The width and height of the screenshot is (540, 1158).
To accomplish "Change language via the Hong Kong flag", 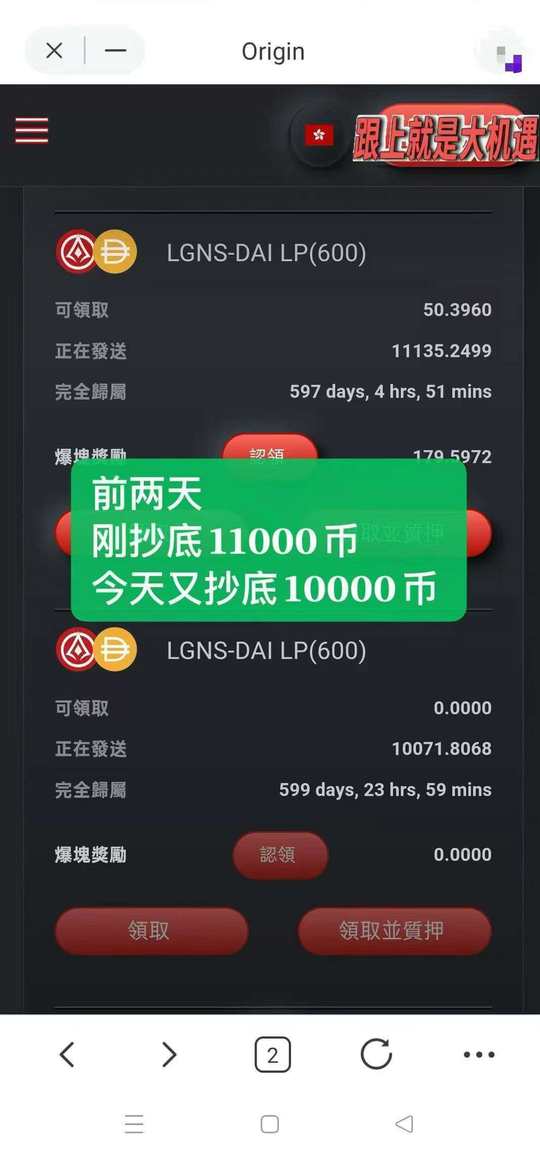I will point(319,135).
